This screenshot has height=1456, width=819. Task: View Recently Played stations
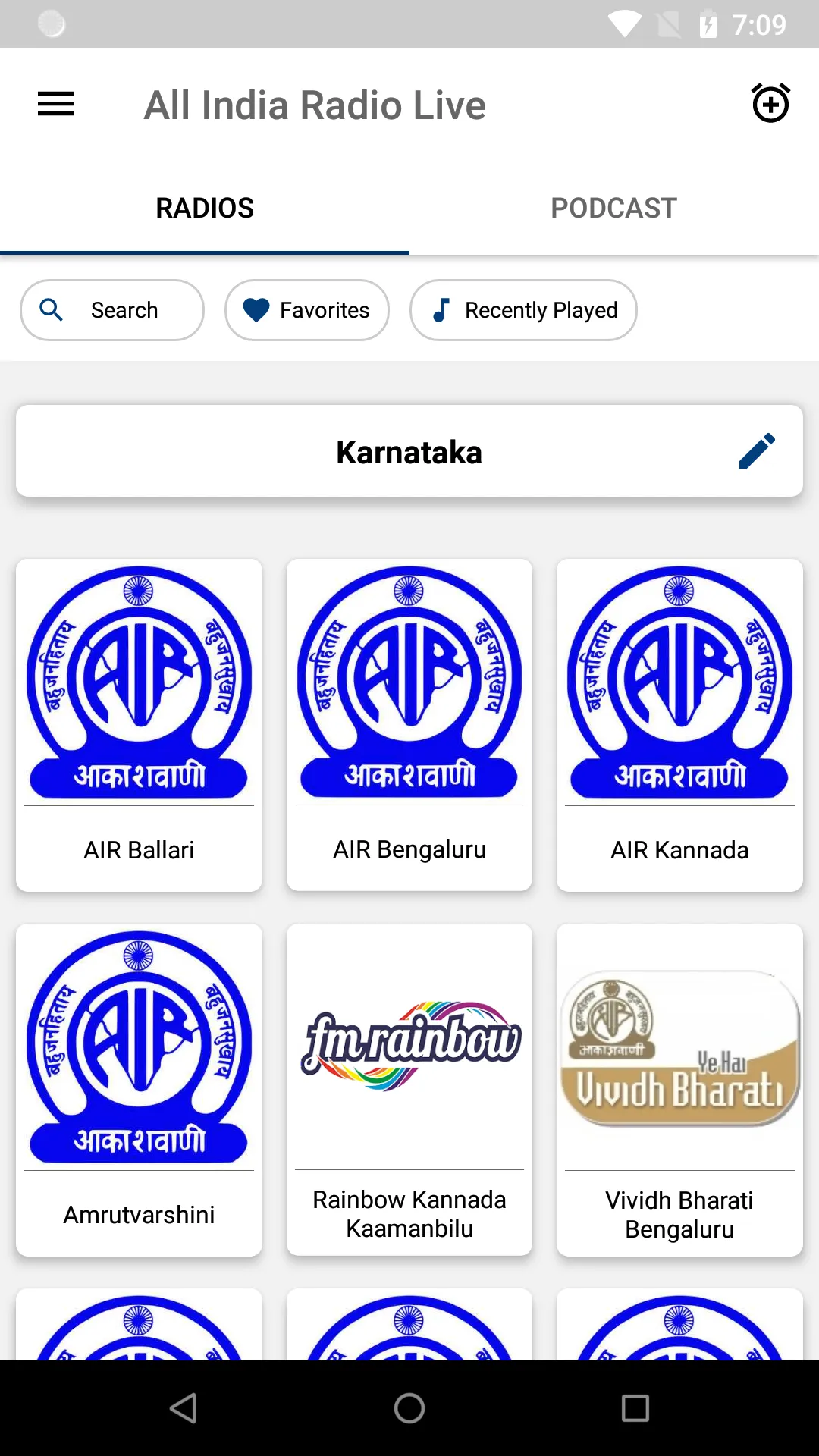[523, 310]
